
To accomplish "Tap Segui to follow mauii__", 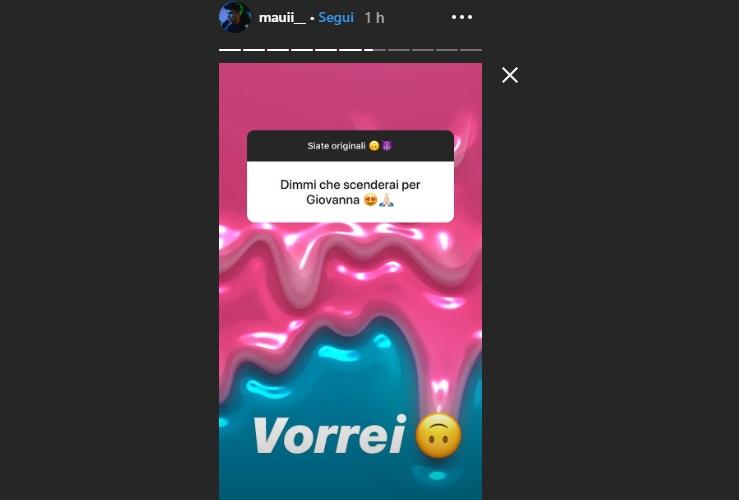I will pos(336,18).
